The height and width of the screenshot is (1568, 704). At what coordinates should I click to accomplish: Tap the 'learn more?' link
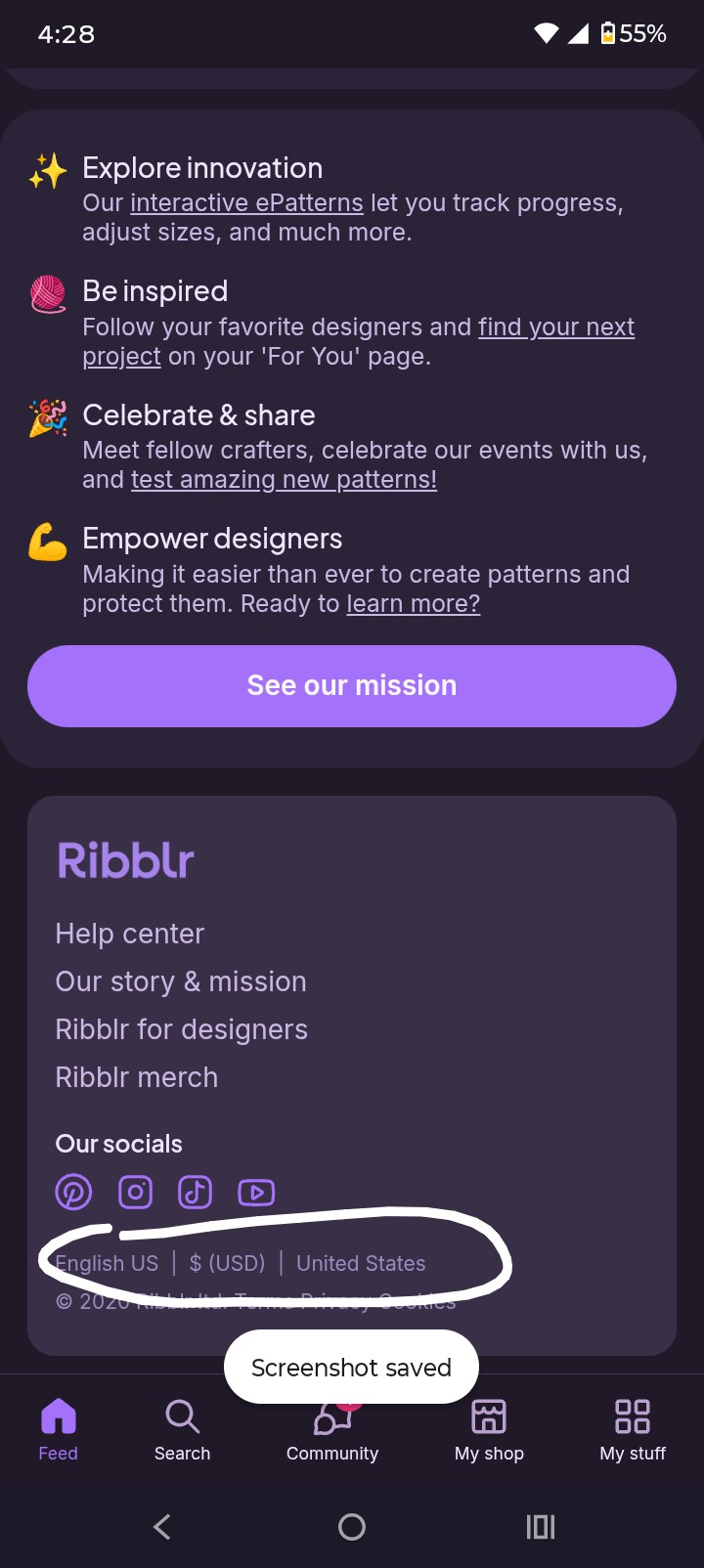[413, 604]
